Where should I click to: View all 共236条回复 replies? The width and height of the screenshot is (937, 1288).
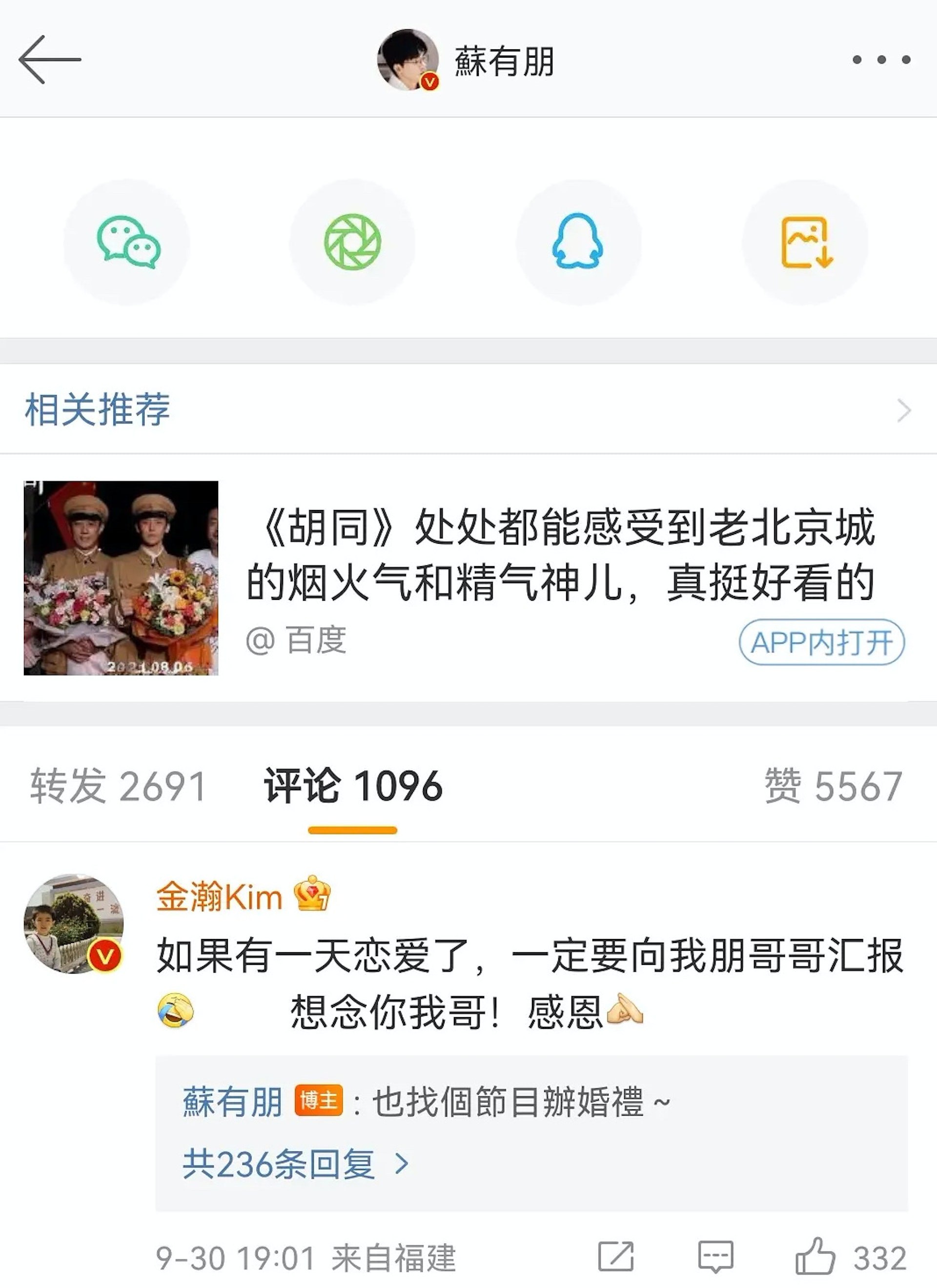(295, 1164)
